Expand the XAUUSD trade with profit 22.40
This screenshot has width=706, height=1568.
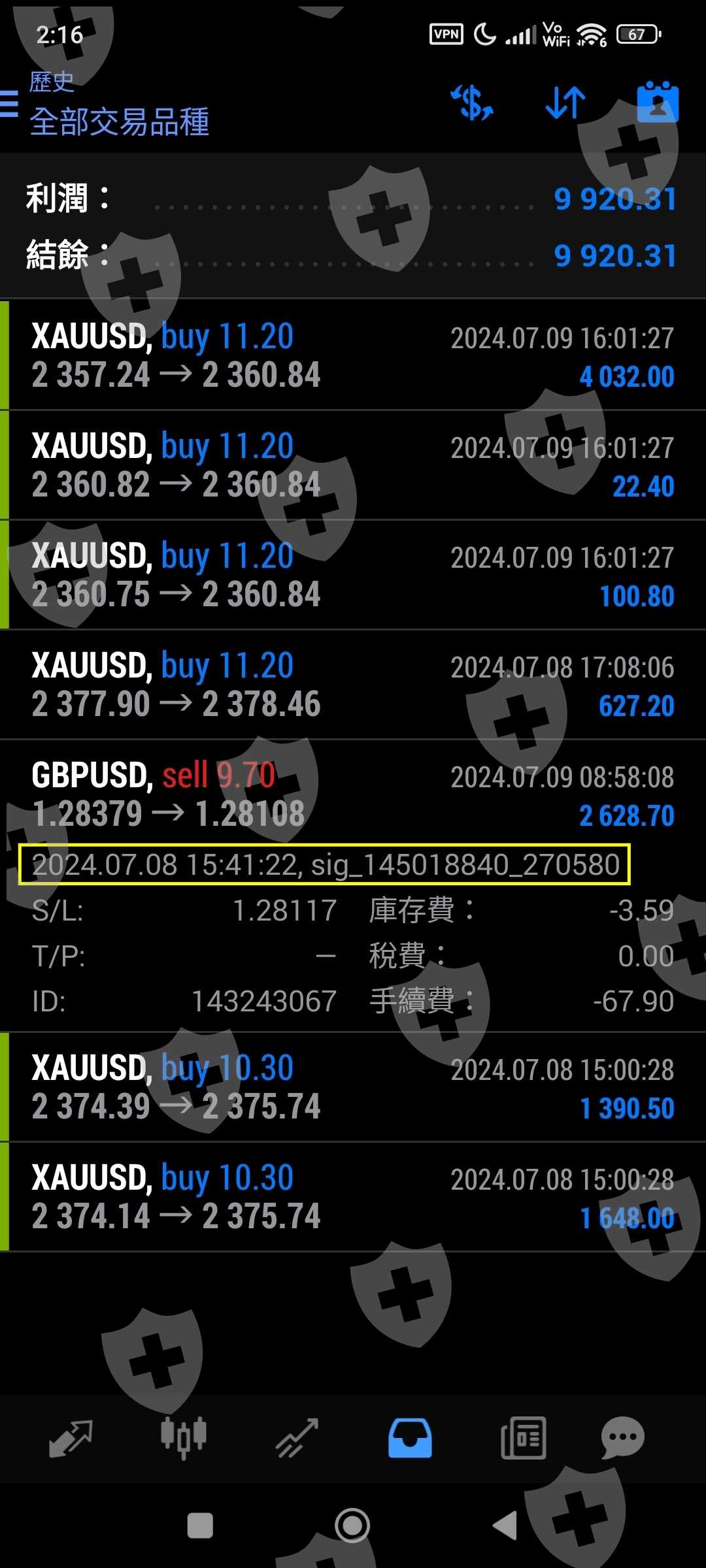tap(353, 466)
